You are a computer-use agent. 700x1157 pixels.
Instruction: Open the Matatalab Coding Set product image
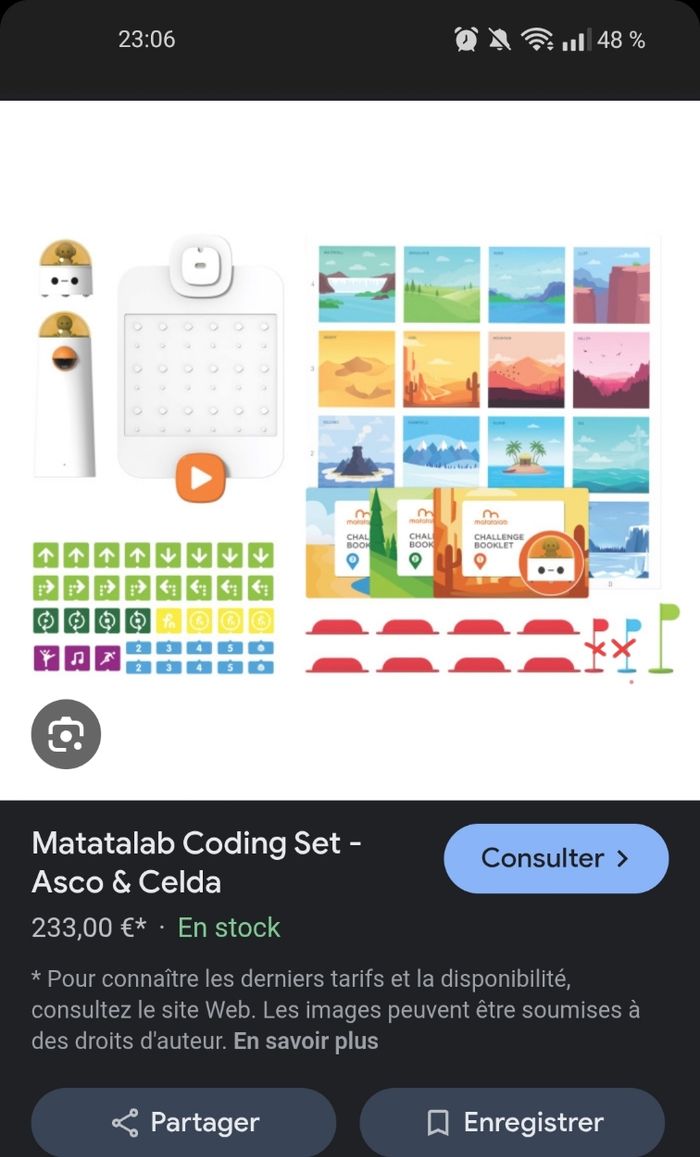click(350, 450)
